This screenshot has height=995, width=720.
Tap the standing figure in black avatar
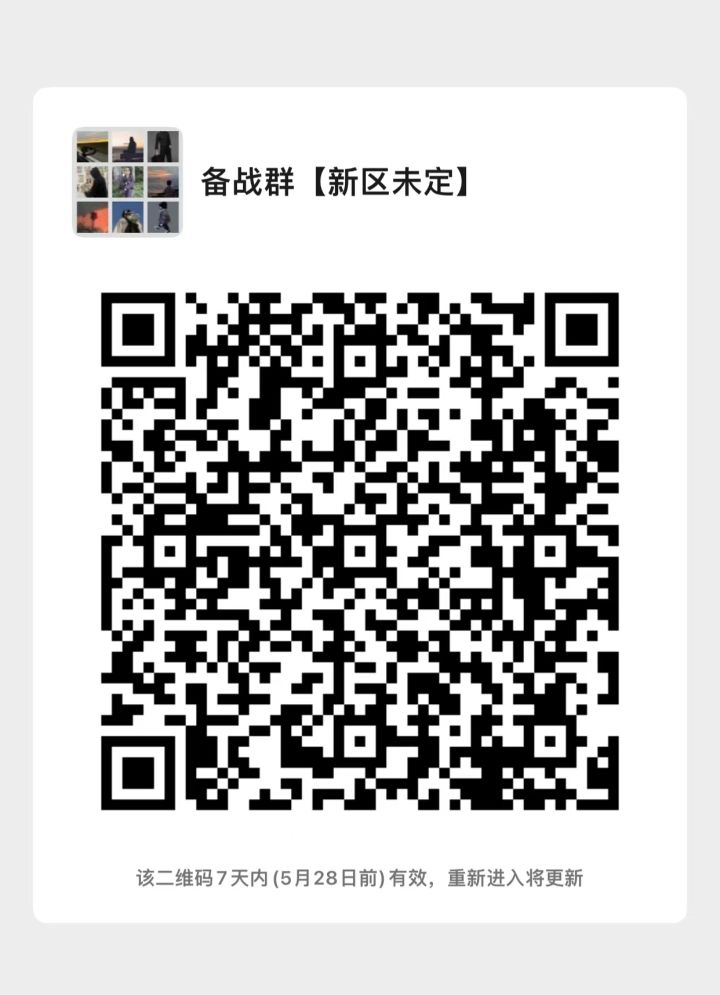pos(163,145)
